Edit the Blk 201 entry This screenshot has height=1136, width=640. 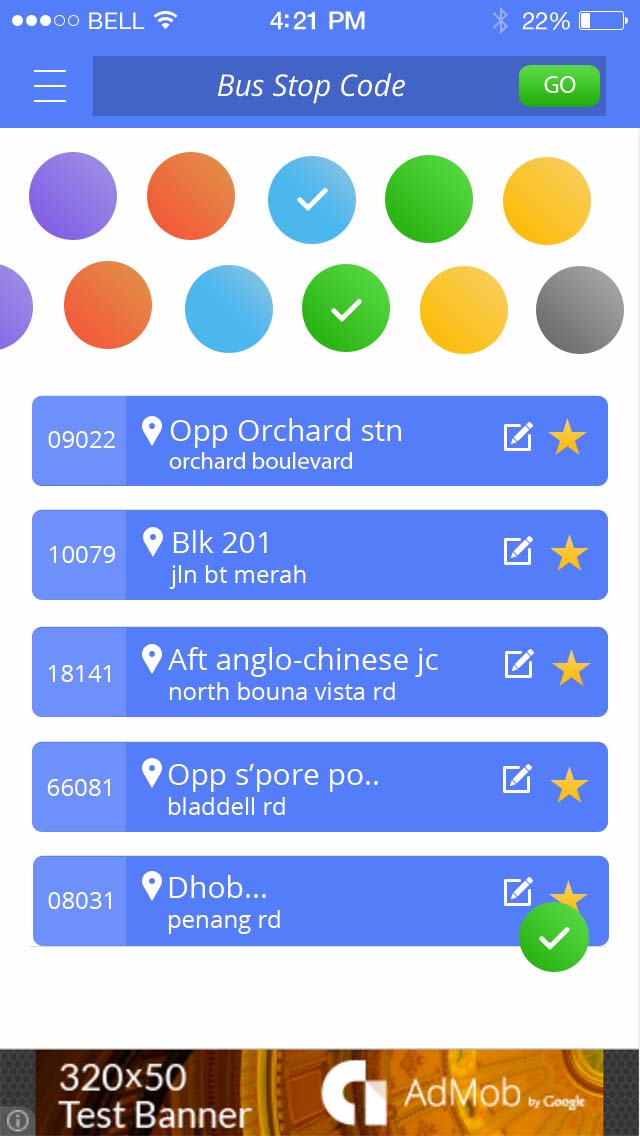tap(518, 551)
